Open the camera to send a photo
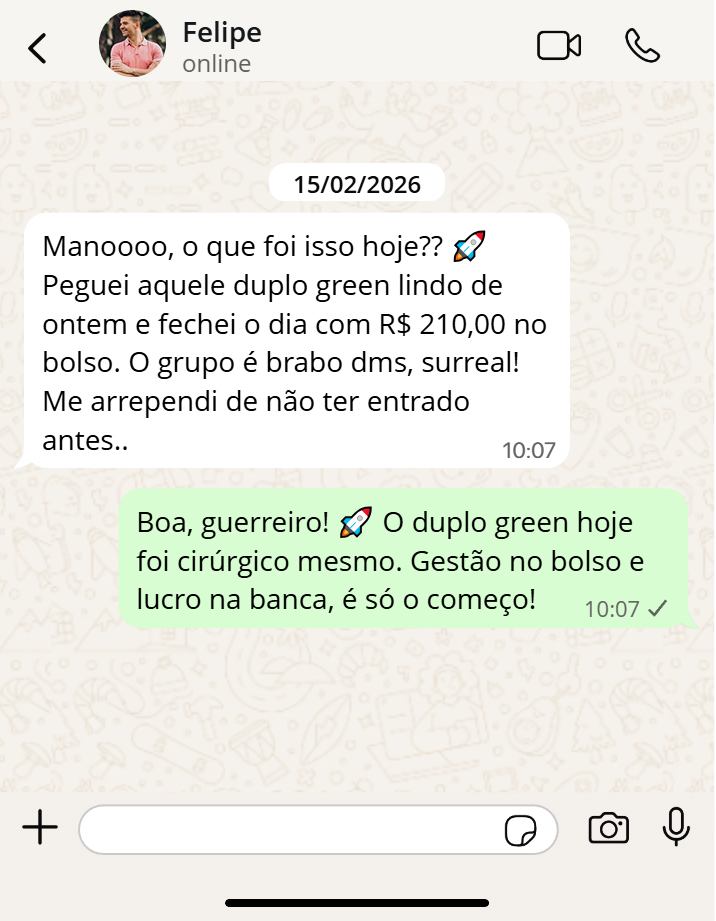Image resolution: width=716 pixels, height=921 pixels. [608, 828]
